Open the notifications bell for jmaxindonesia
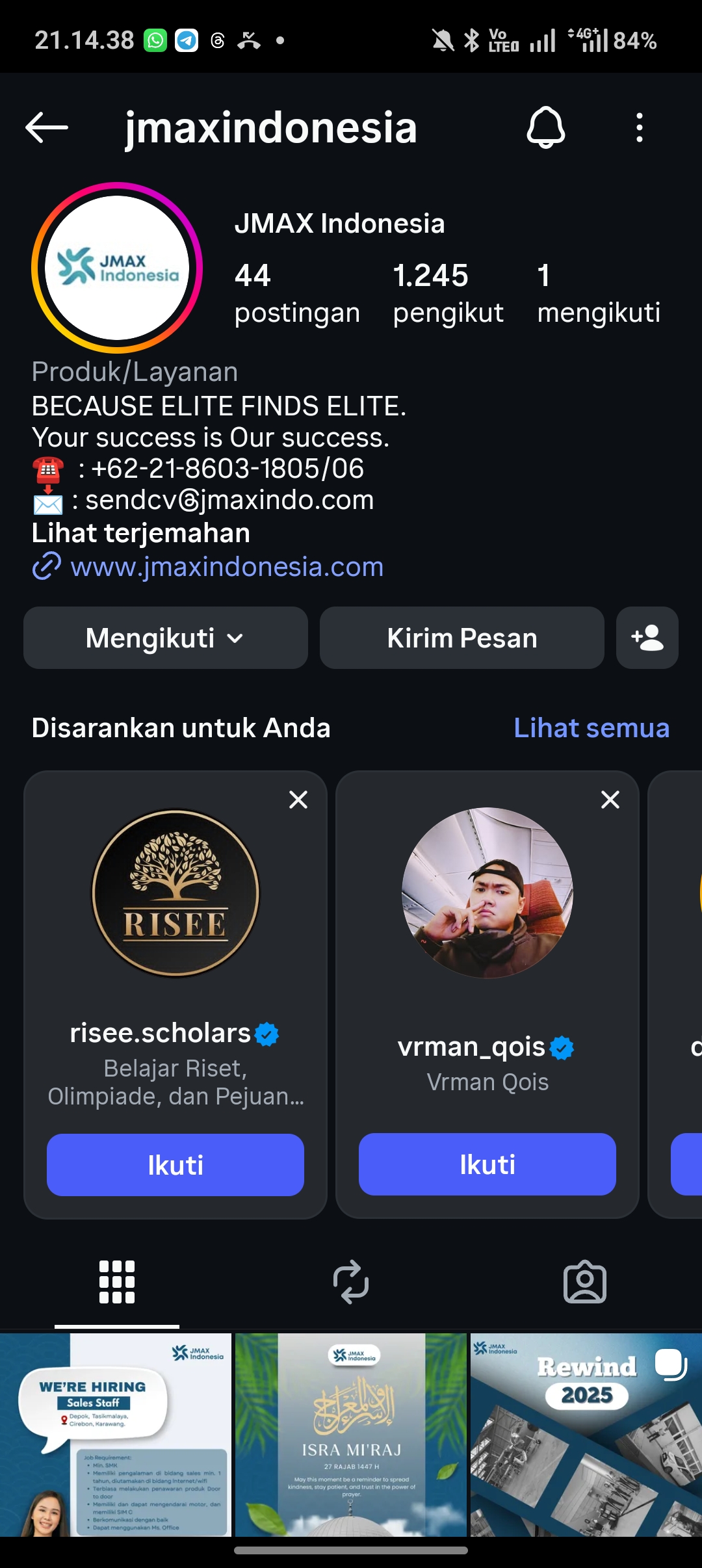The image size is (702, 1568). [545, 127]
